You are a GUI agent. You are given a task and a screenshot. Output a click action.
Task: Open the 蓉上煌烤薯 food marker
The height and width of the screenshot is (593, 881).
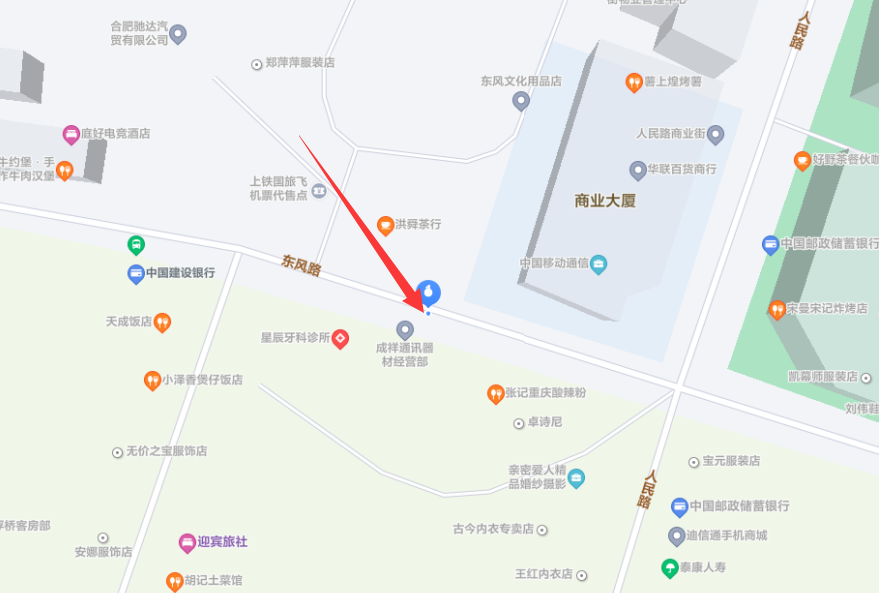tap(634, 82)
